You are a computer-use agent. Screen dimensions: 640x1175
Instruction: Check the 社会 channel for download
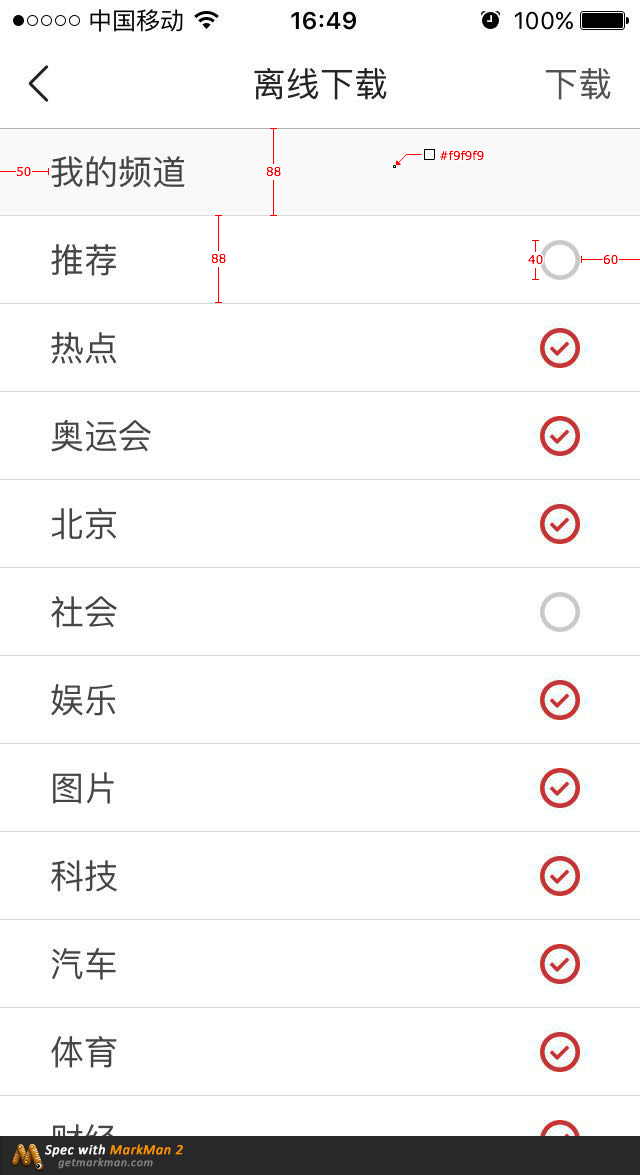coord(560,612)
